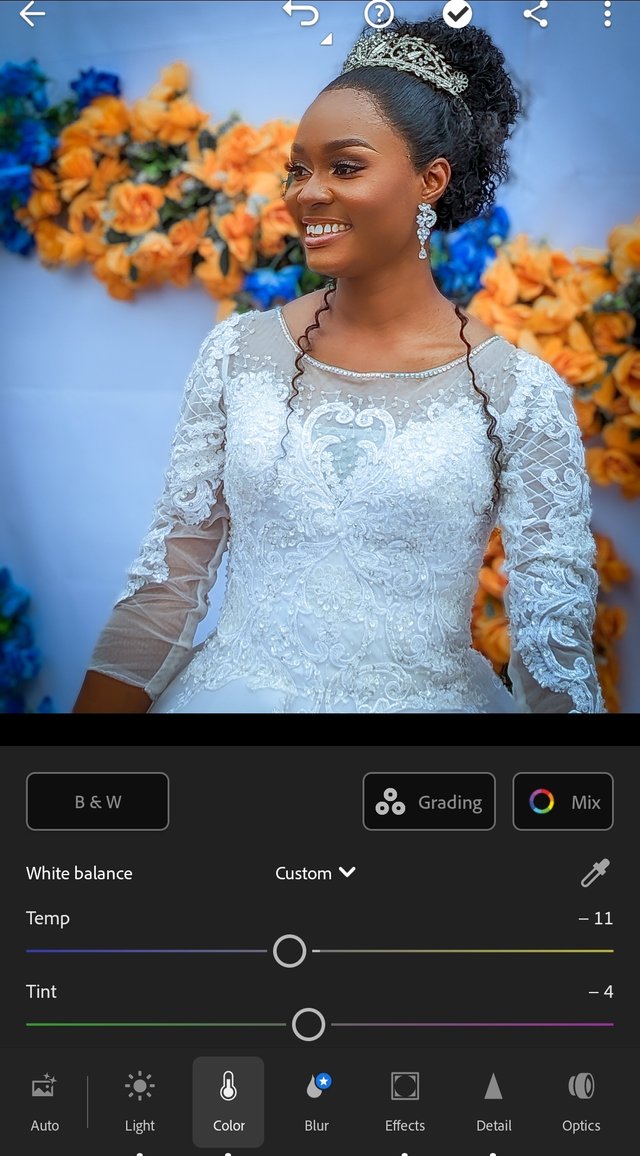Select the white balance eyedropper
Screen dimensions: 640x1156
coord(595,873)
